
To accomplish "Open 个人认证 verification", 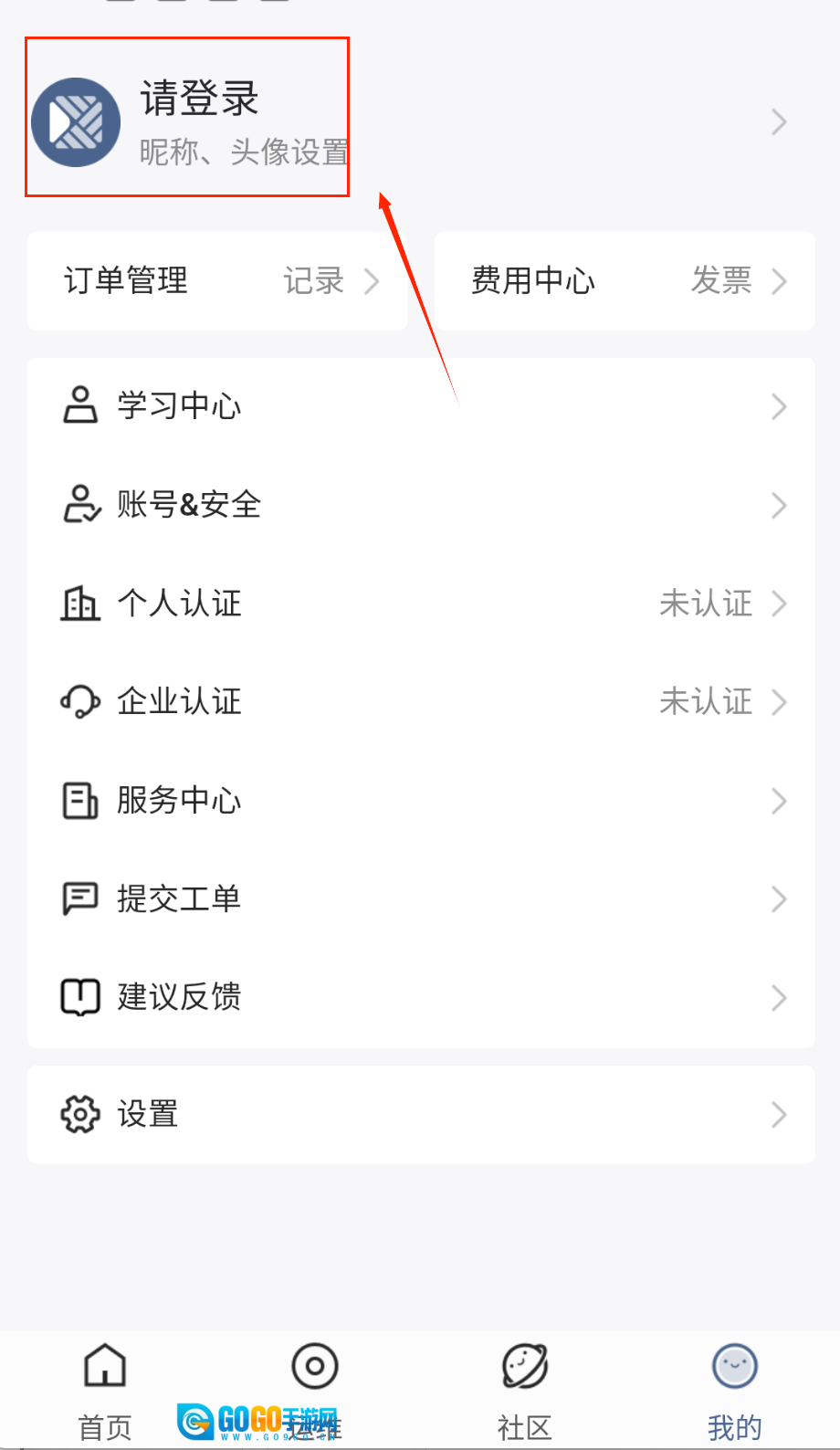I will pos(420,604).
